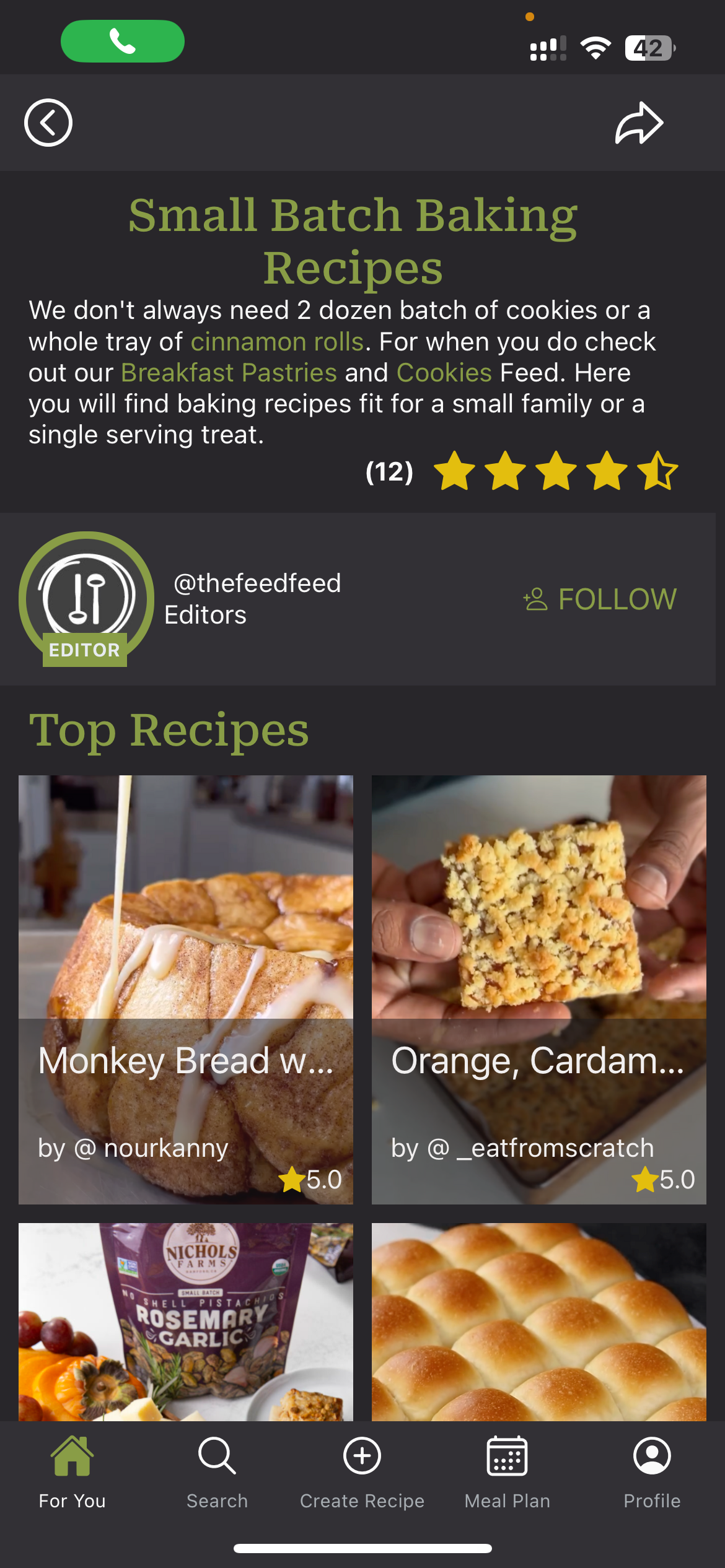Switch to the For You tab
The width and height of the screenshot is (725, 1568).
72,1472
